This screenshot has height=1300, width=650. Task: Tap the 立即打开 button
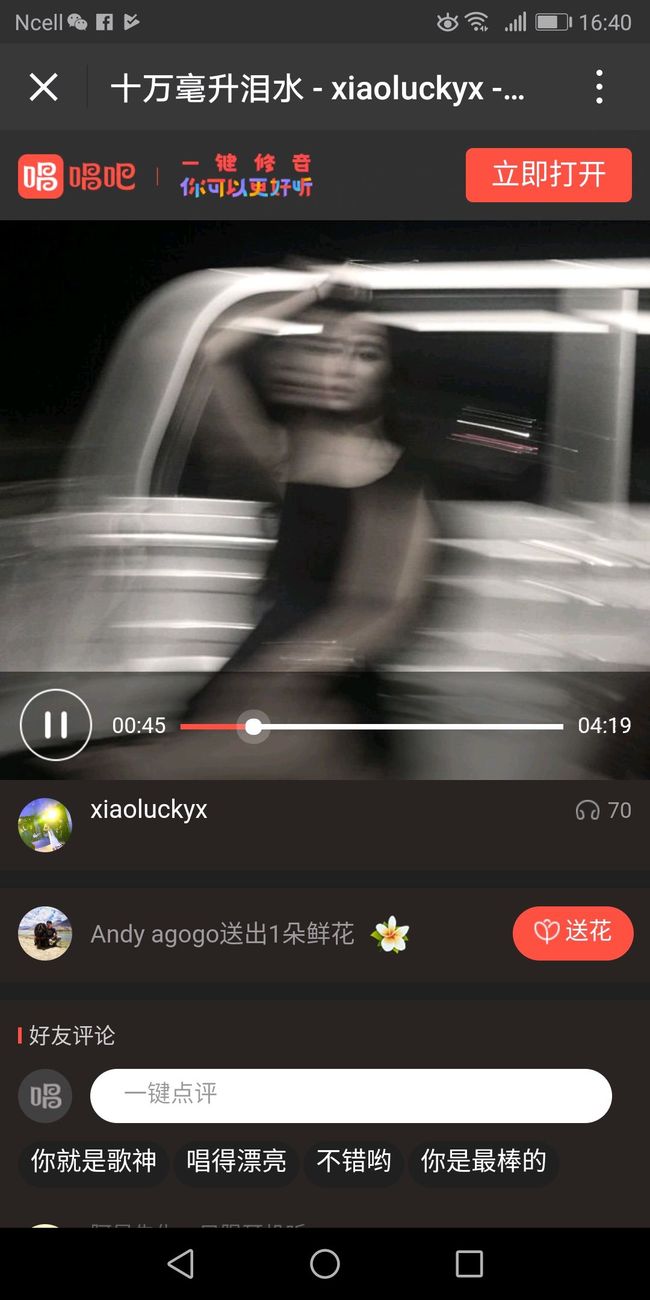549,175
